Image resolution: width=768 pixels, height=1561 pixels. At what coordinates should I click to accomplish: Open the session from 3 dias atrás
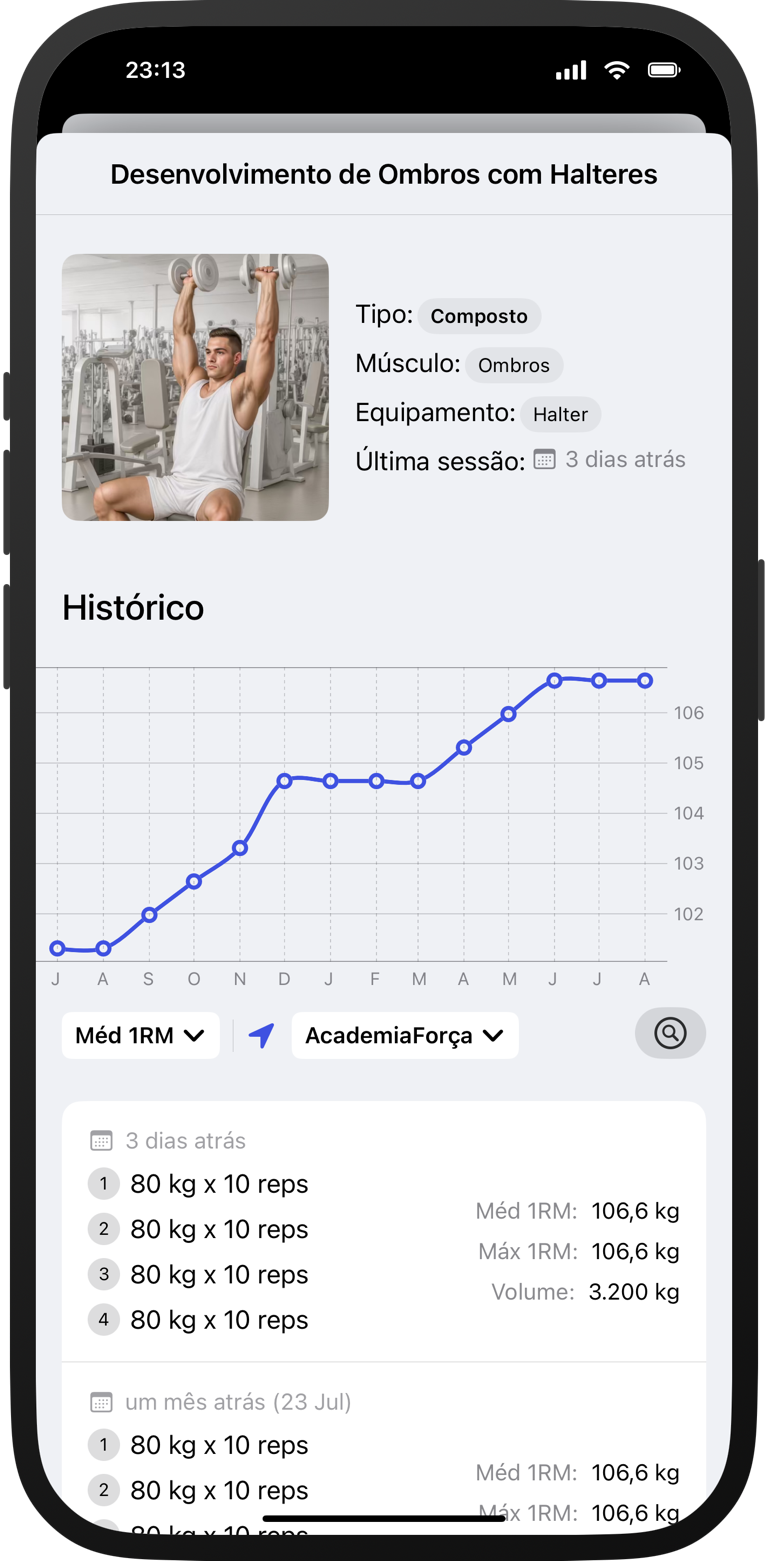click(384, 1230)
